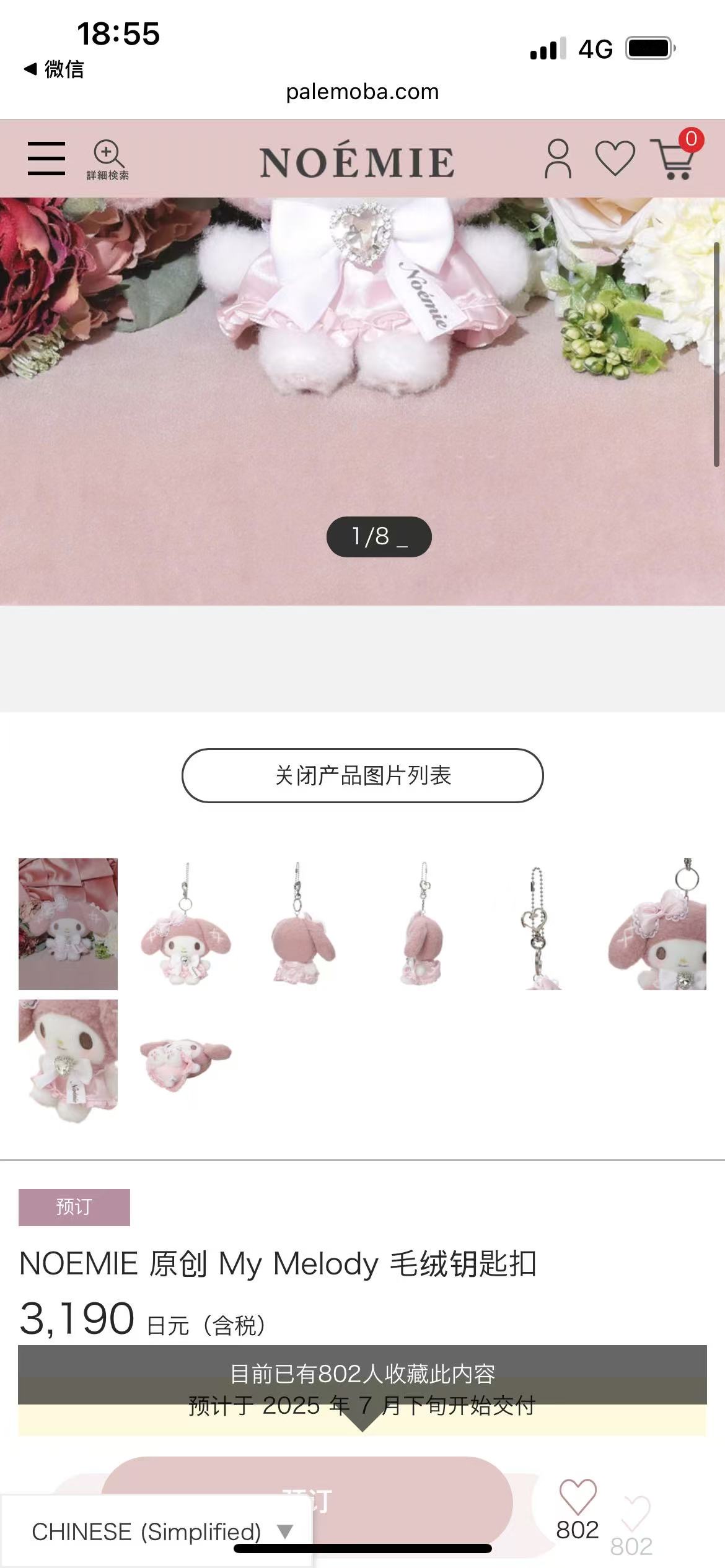Image resolution: width=725 pixels, height=1568 pixels.
Task: Open the account profile icon
Action: (x=558, y=159)
